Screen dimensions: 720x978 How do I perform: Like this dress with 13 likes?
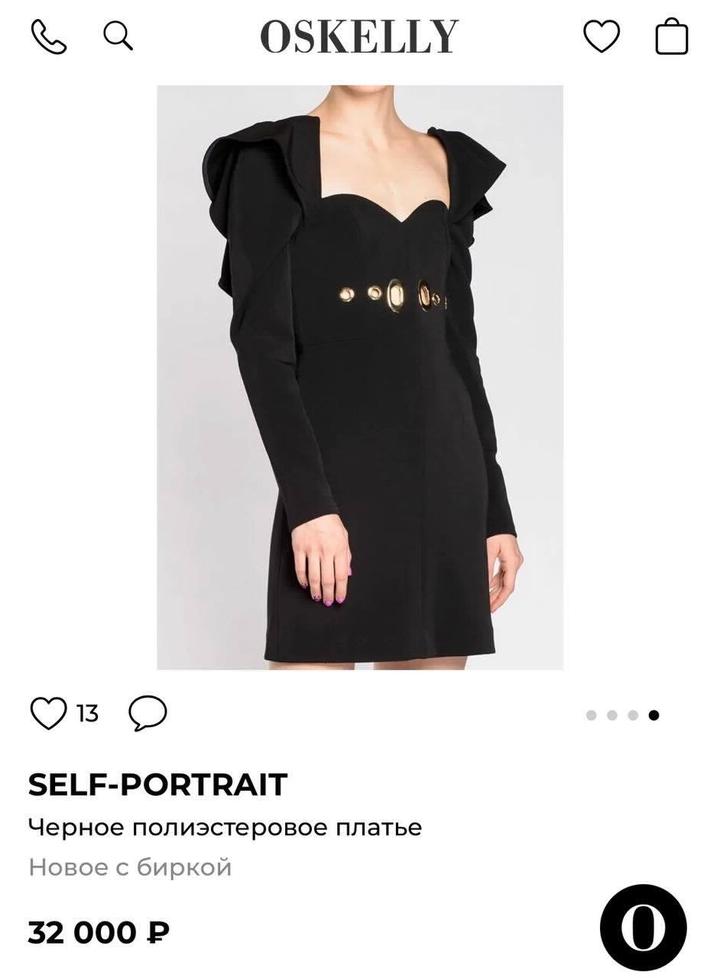pos(48,713)
